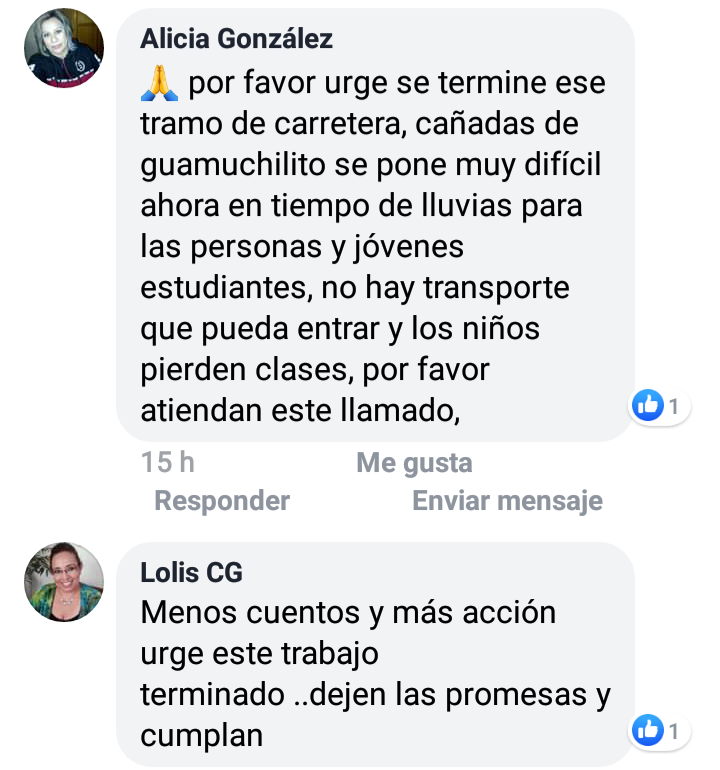
Task: Open Alicia González's profile name link
Action: (x=236, y=39)
